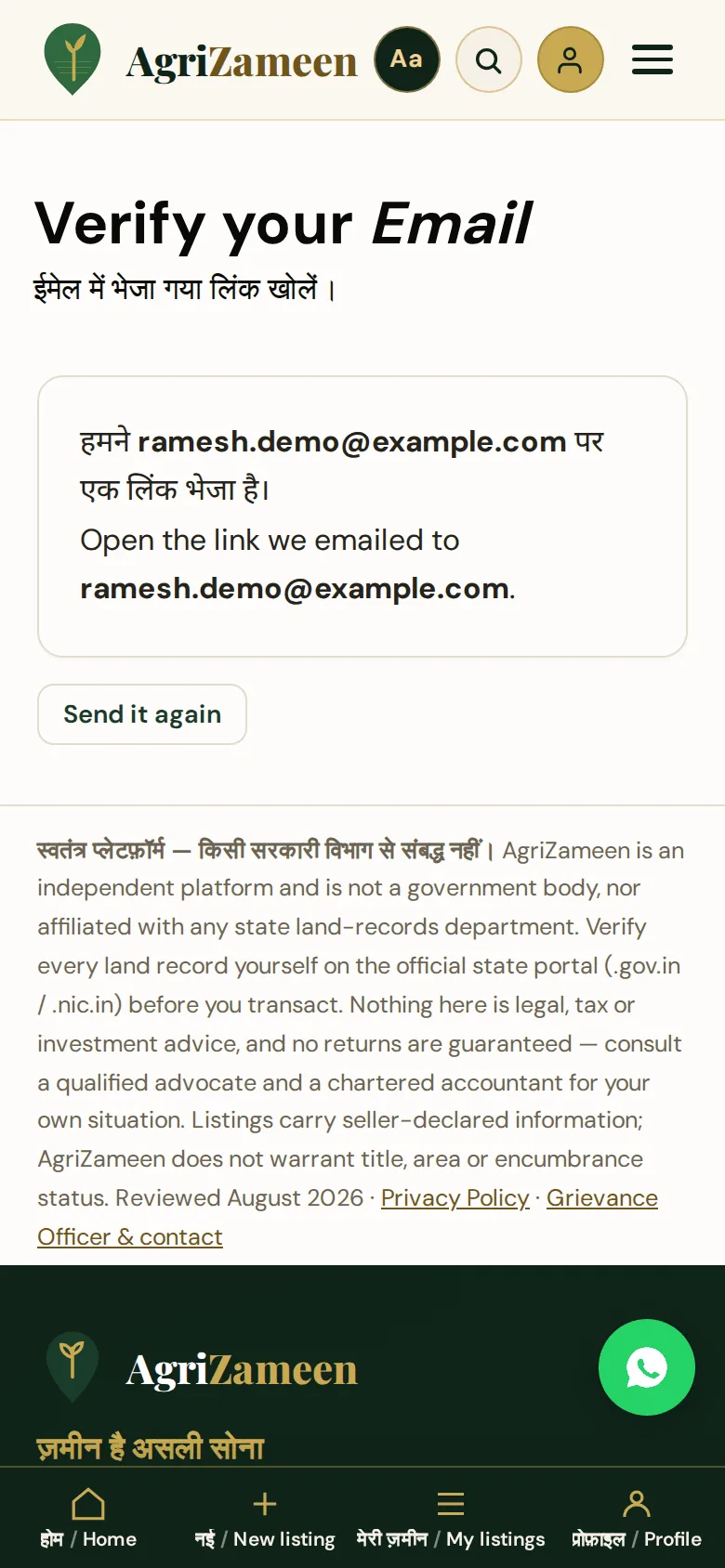Tap Send it again

142,714
